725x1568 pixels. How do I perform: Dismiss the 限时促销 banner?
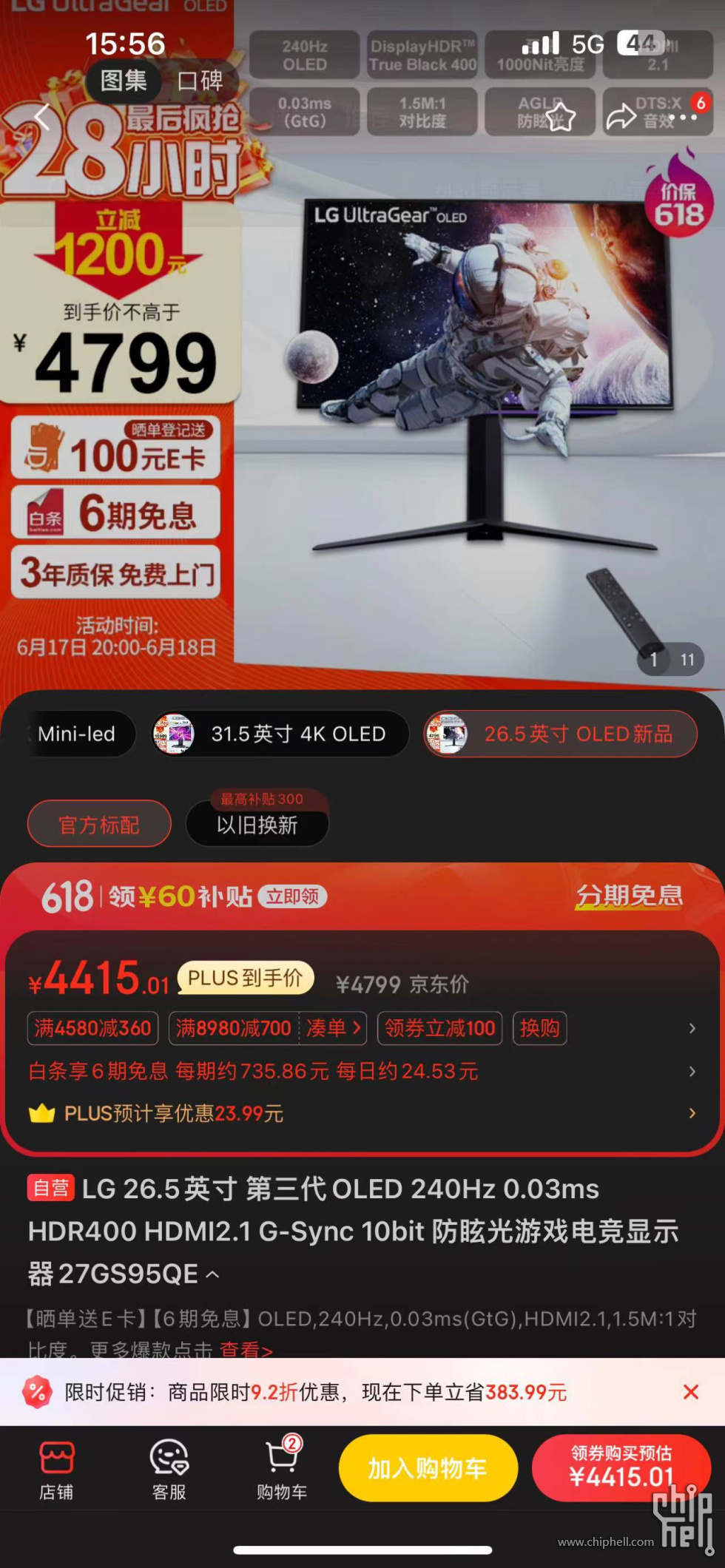[x=691, y=1392]
